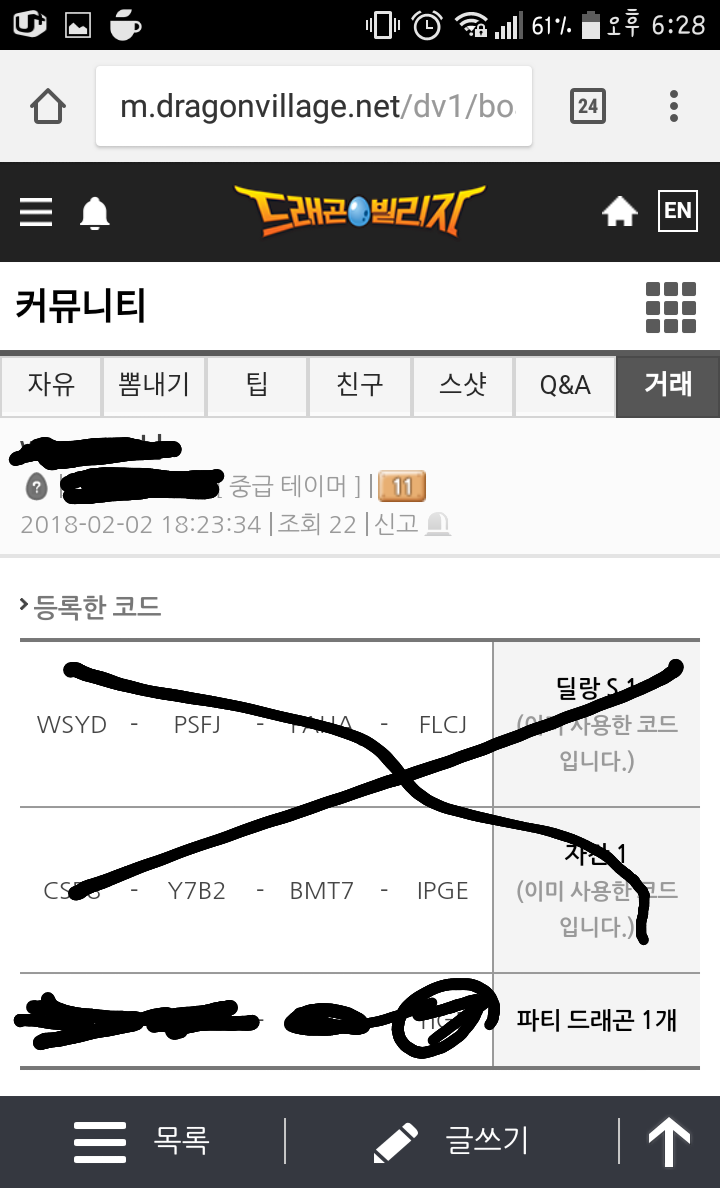This screenshot has height=1188, width=720.
Task: Open the browser overflow menu
Action: (x=674, y=106)
